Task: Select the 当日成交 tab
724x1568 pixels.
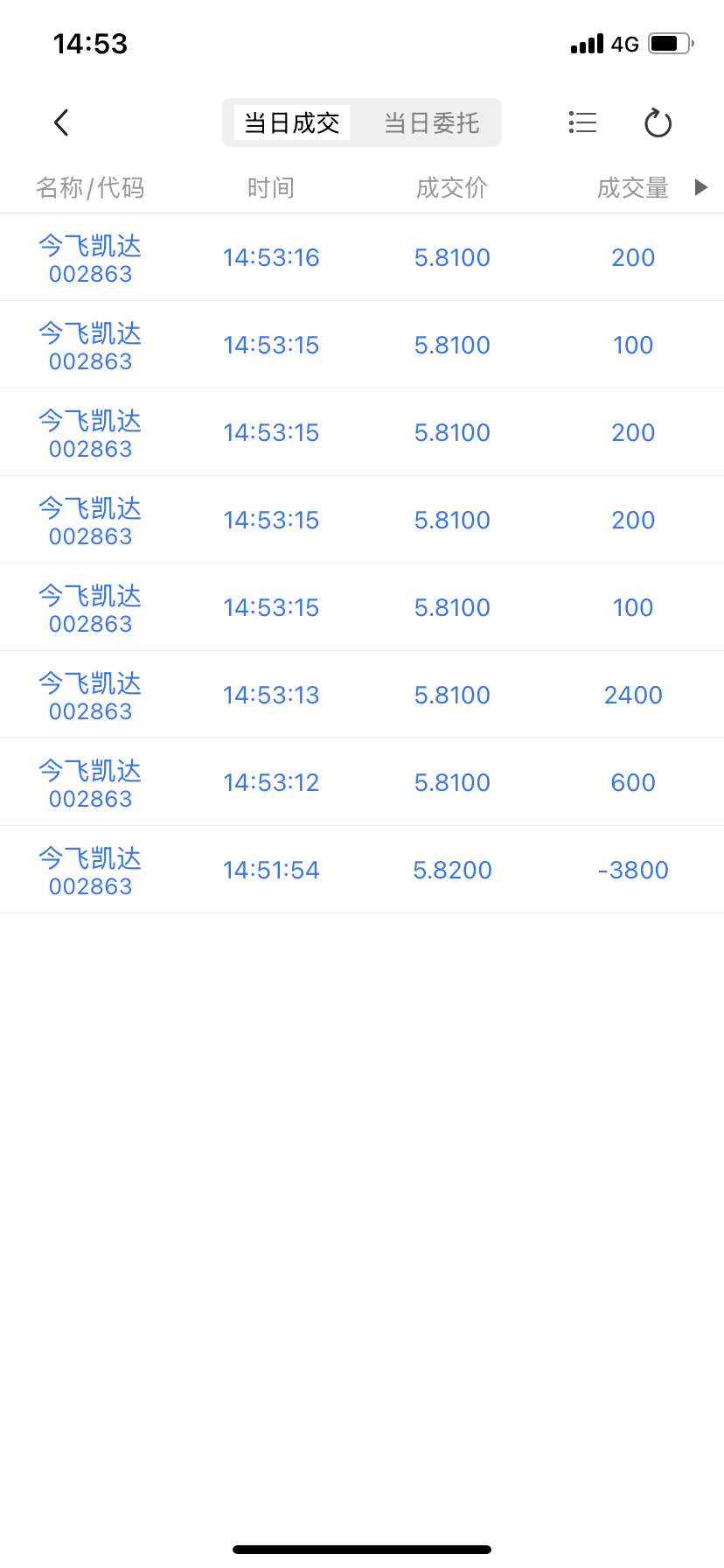Action: click(291, 122)
